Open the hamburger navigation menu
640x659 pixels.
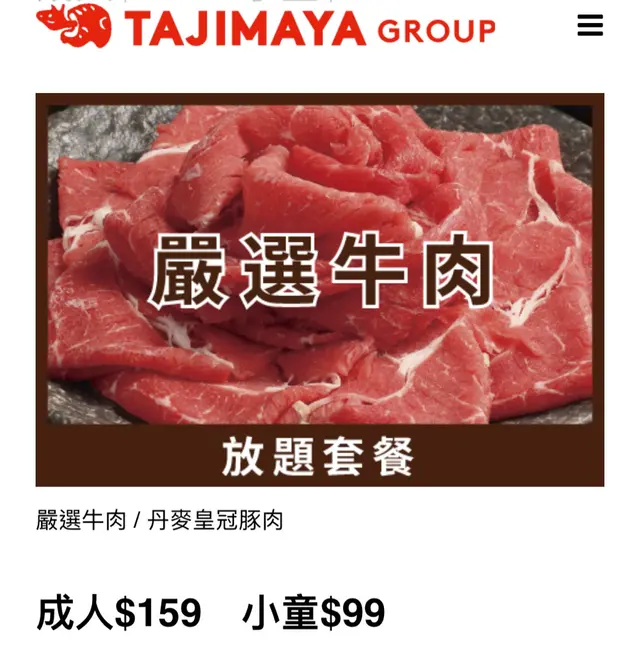click(590, 26)
